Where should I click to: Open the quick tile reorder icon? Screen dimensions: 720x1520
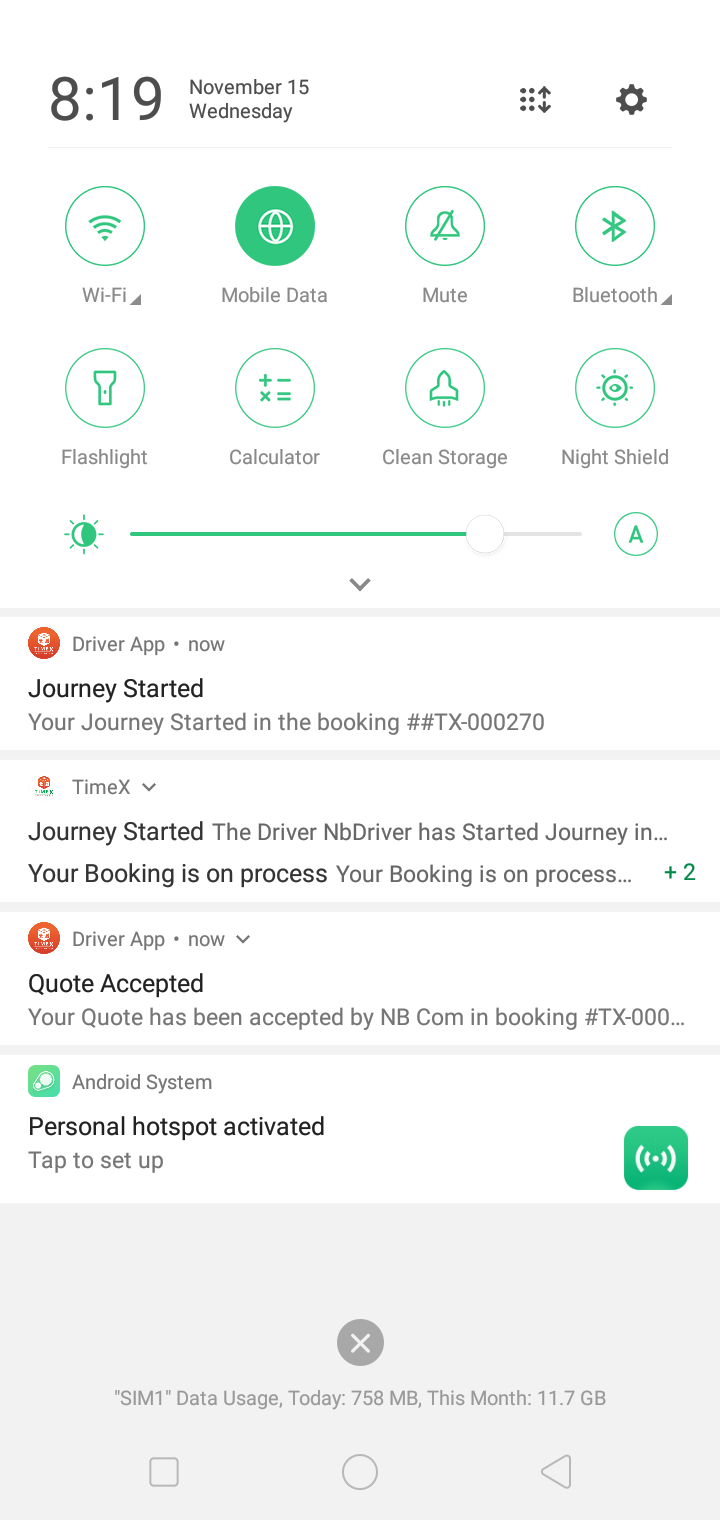[x=536, y=100]
